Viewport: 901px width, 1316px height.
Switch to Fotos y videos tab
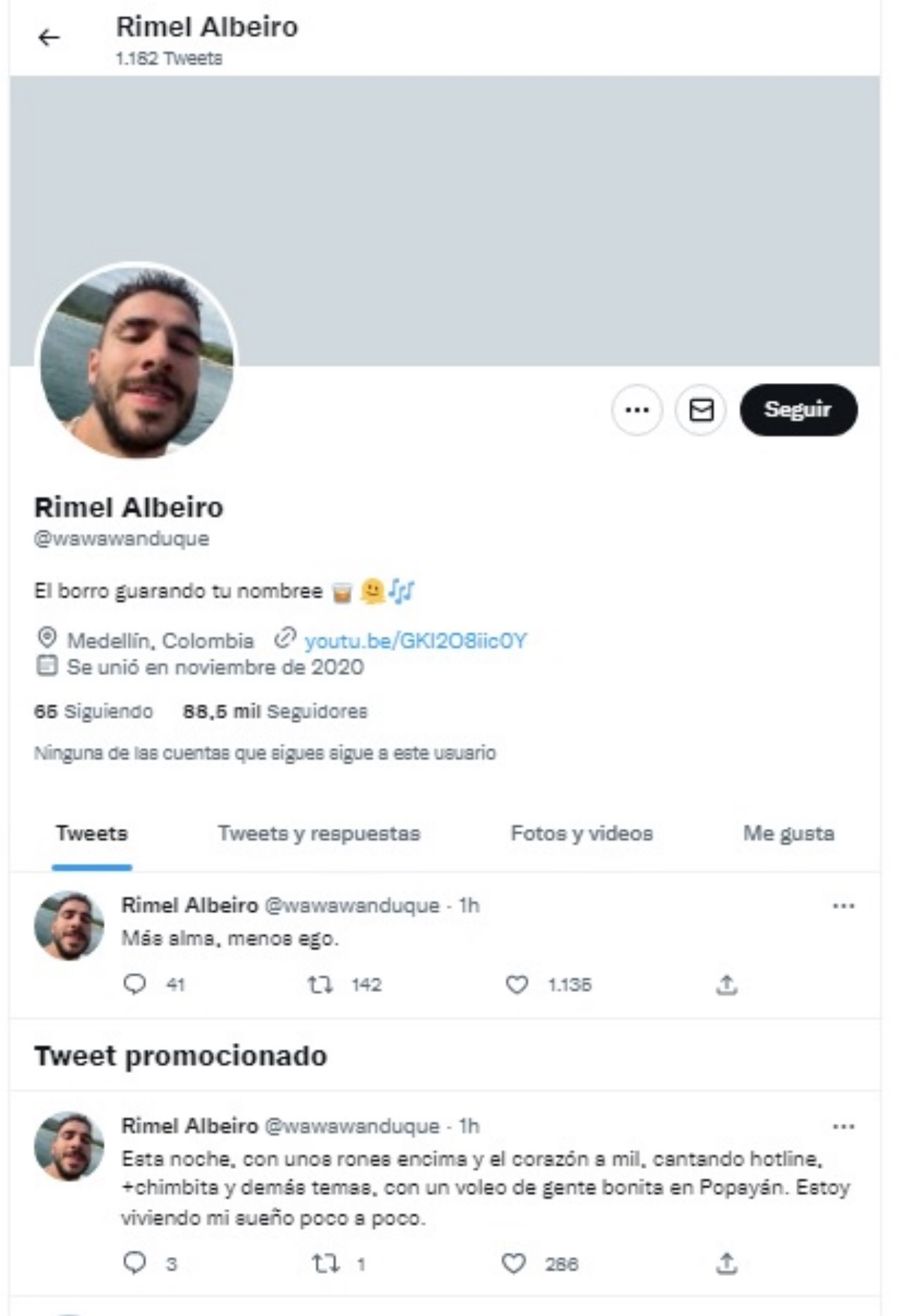click(581, 834)
